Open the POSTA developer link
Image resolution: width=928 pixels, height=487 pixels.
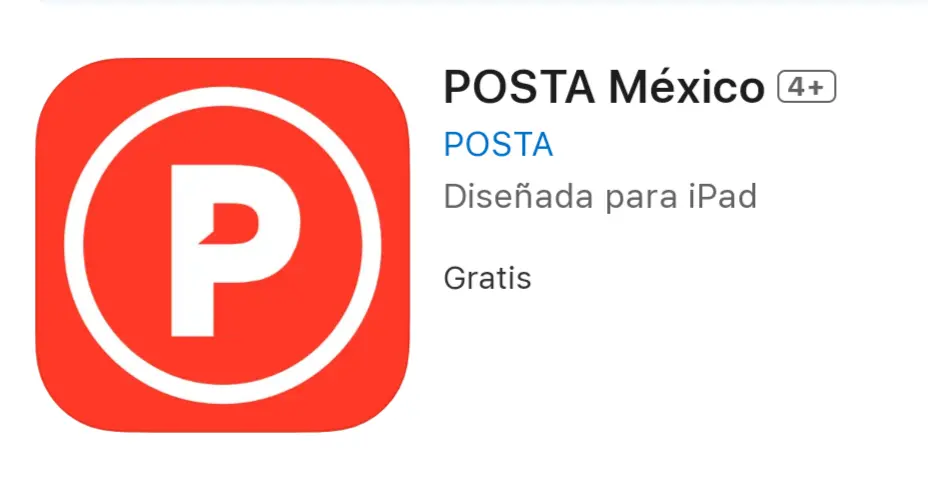point(498,145)
